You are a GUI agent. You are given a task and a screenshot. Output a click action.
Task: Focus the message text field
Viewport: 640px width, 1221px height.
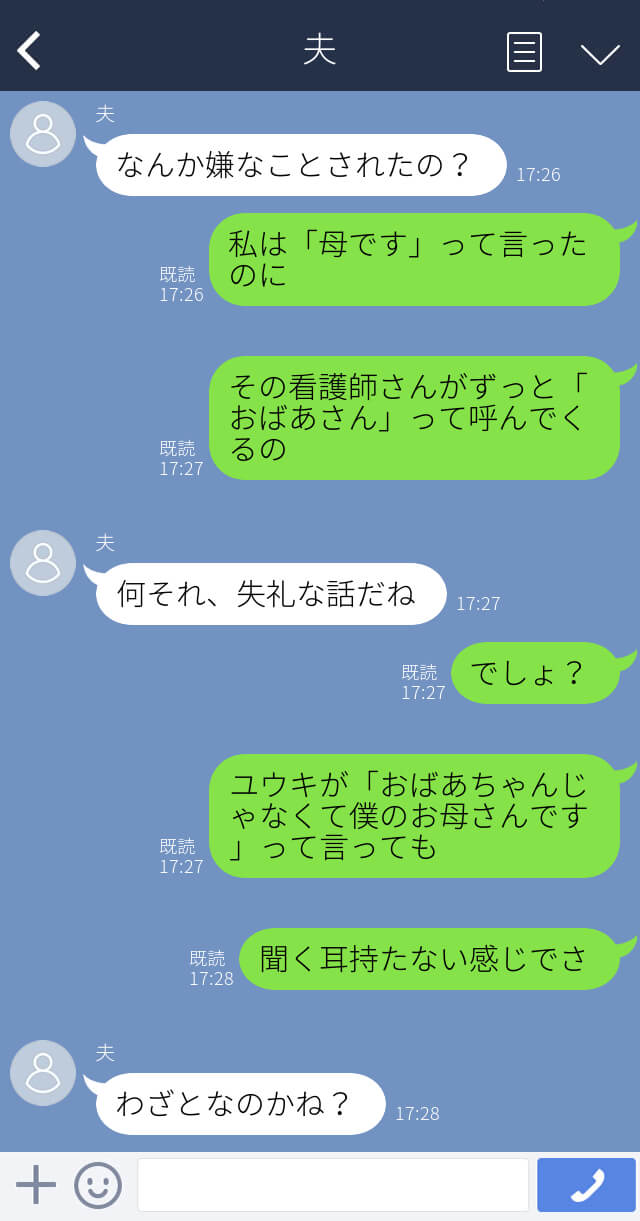pyautogui.click(x=333, y=1185)
